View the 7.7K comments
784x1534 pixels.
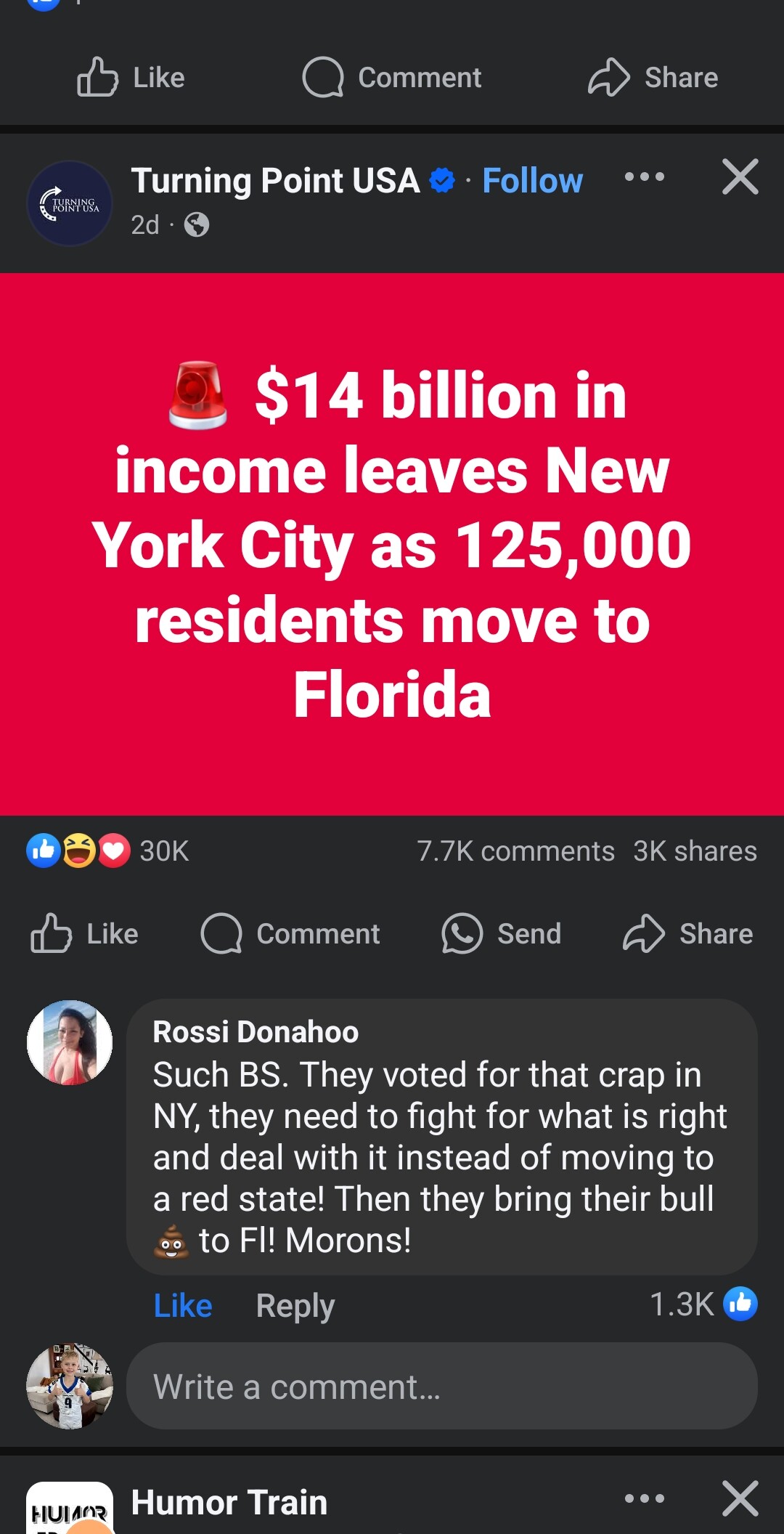515,851
